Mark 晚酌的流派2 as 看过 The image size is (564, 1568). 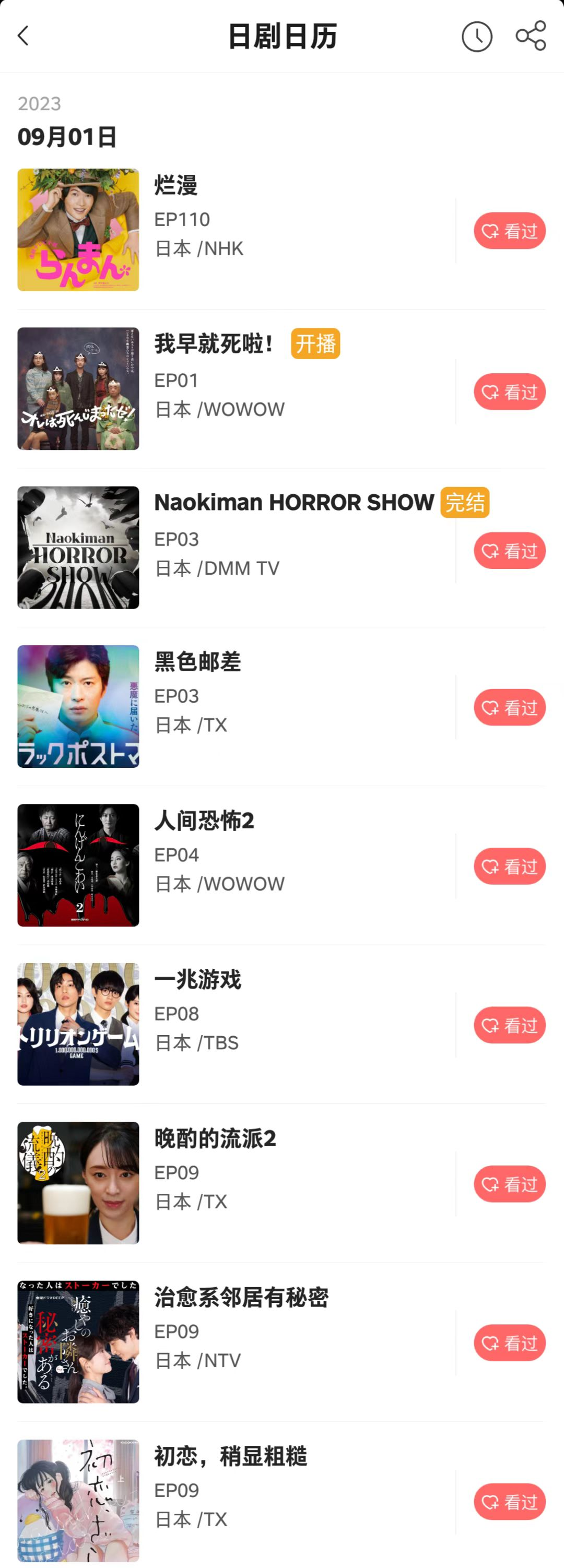509,1184
